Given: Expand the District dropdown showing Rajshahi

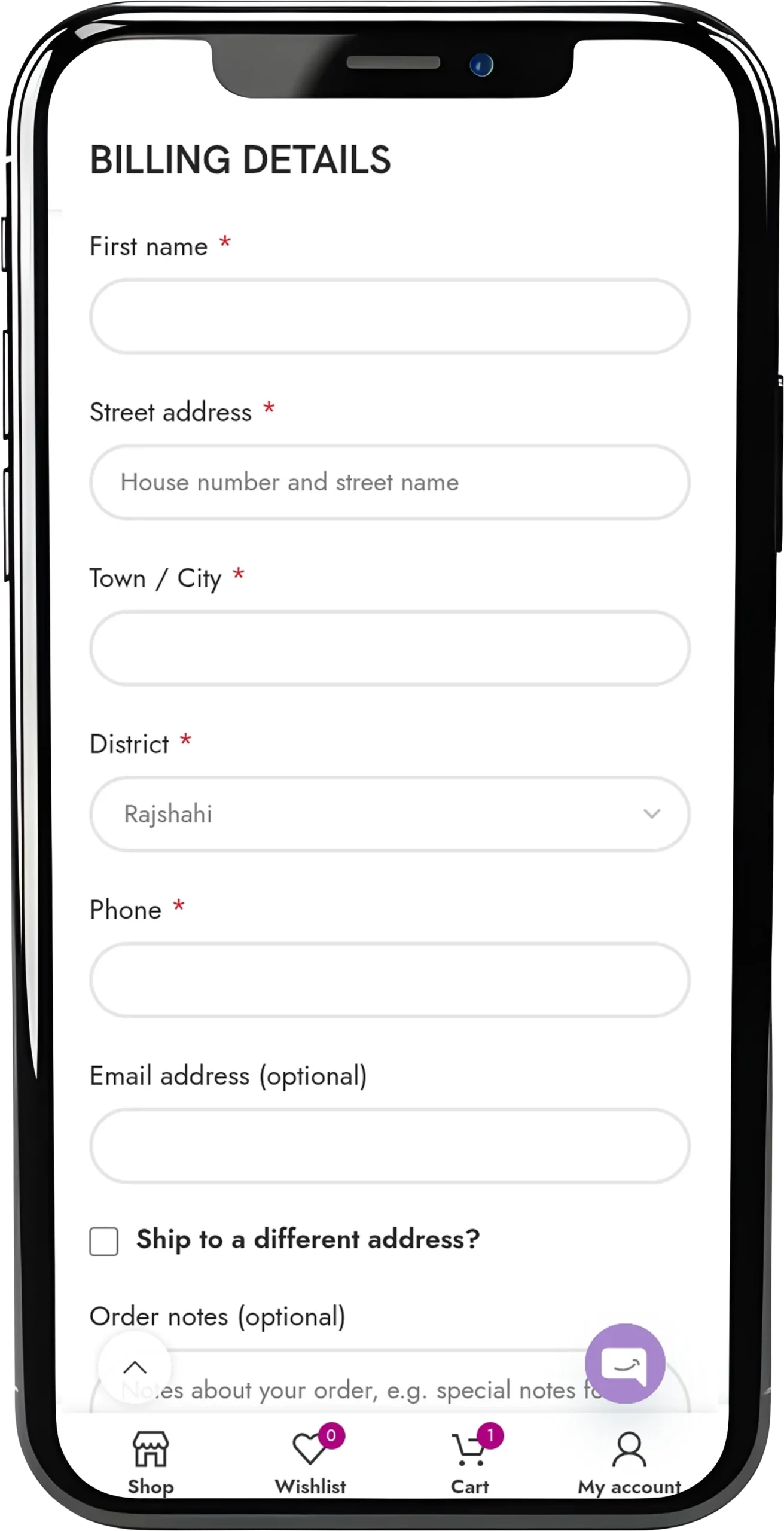Looking at the screenshot, I should [390, 814].
